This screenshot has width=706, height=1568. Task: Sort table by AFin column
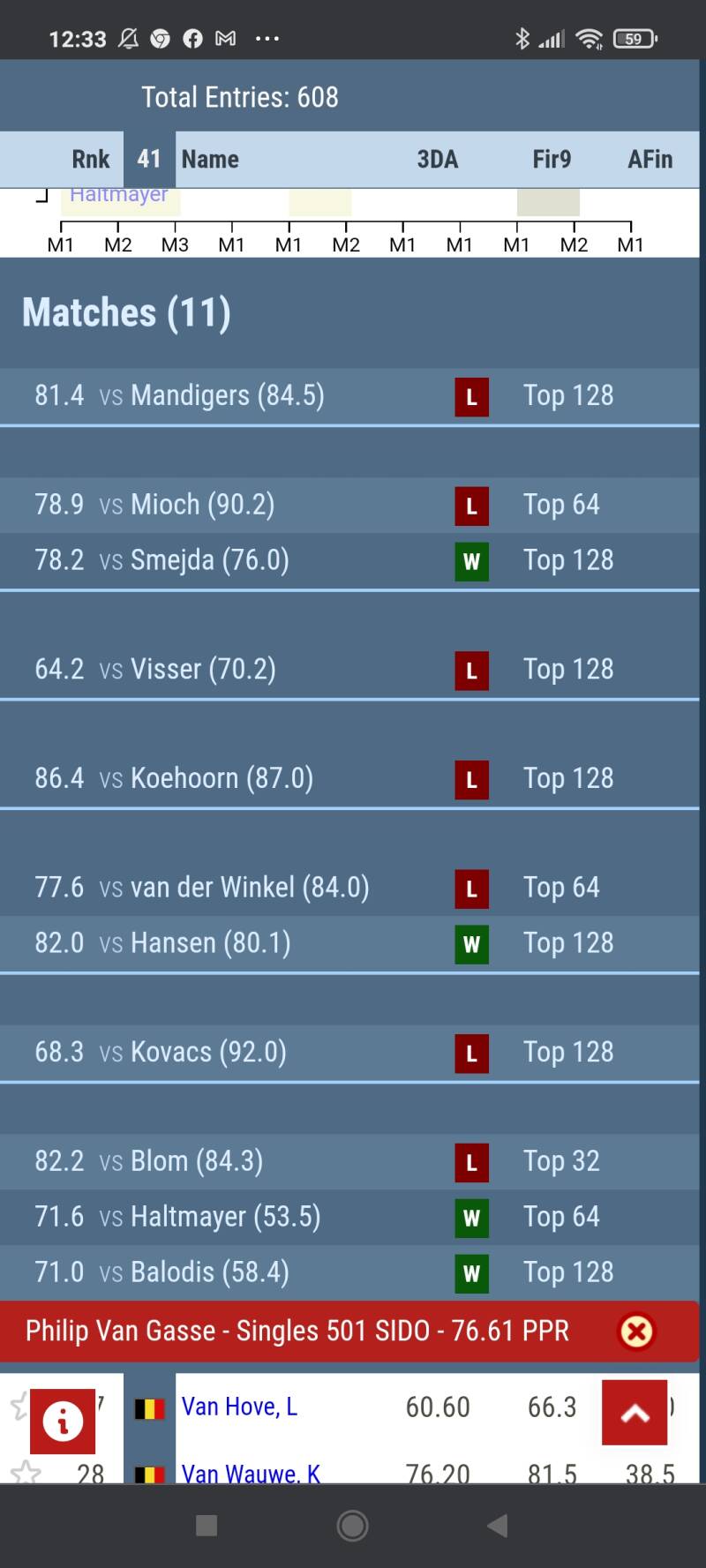(650, 160)
